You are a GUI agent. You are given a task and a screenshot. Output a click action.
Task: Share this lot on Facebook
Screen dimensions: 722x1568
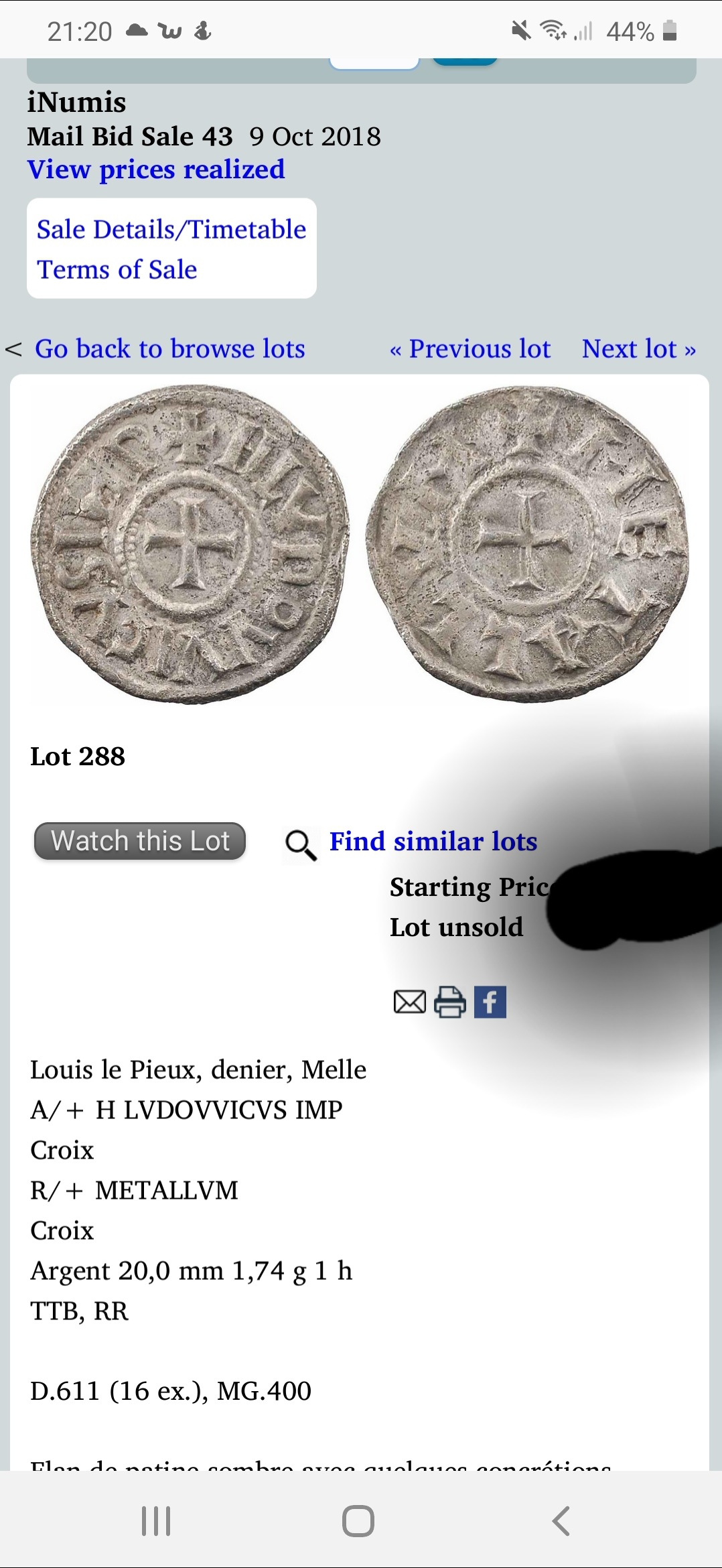tap(490, 1002)
